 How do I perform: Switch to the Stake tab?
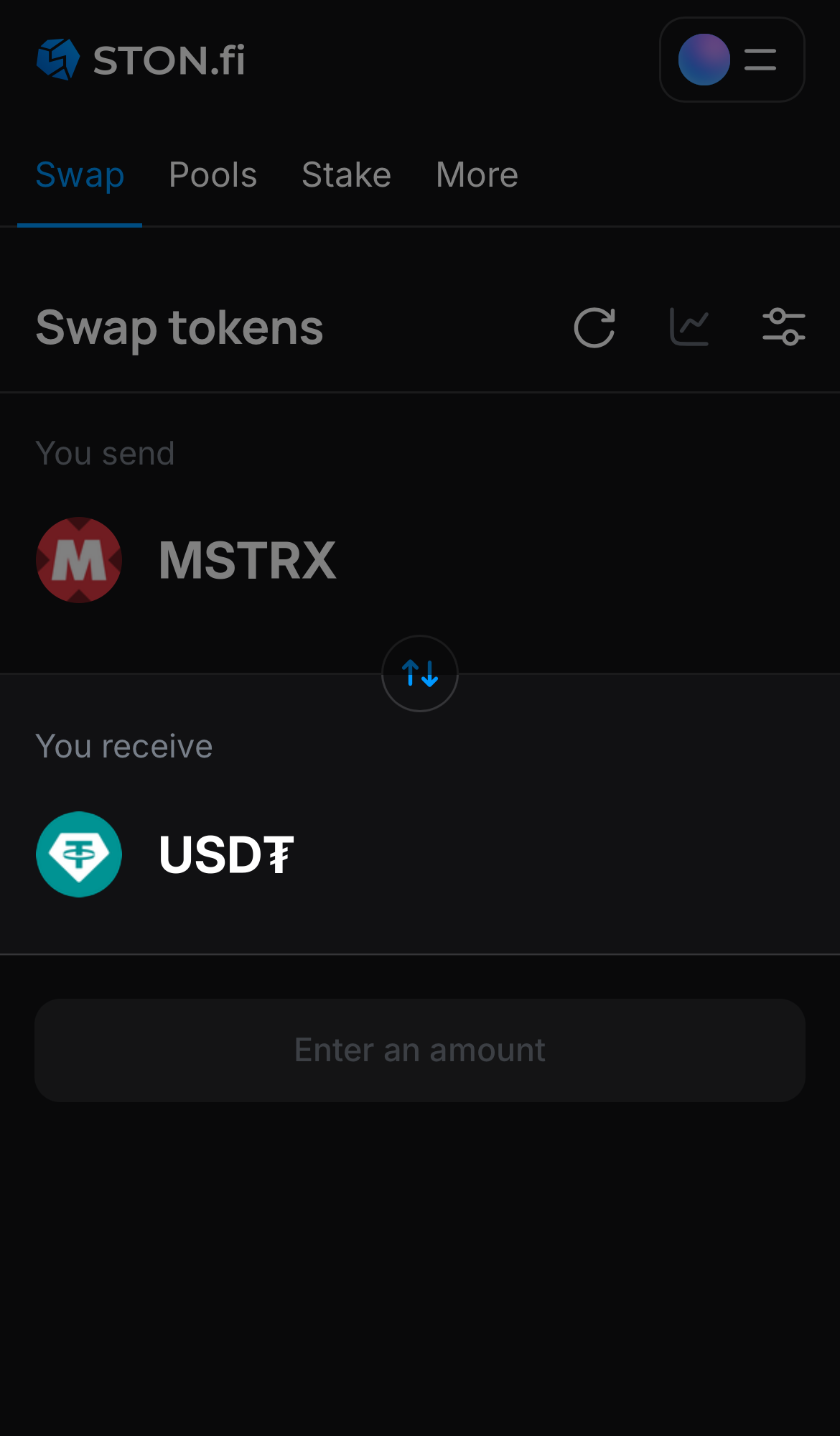346,174
